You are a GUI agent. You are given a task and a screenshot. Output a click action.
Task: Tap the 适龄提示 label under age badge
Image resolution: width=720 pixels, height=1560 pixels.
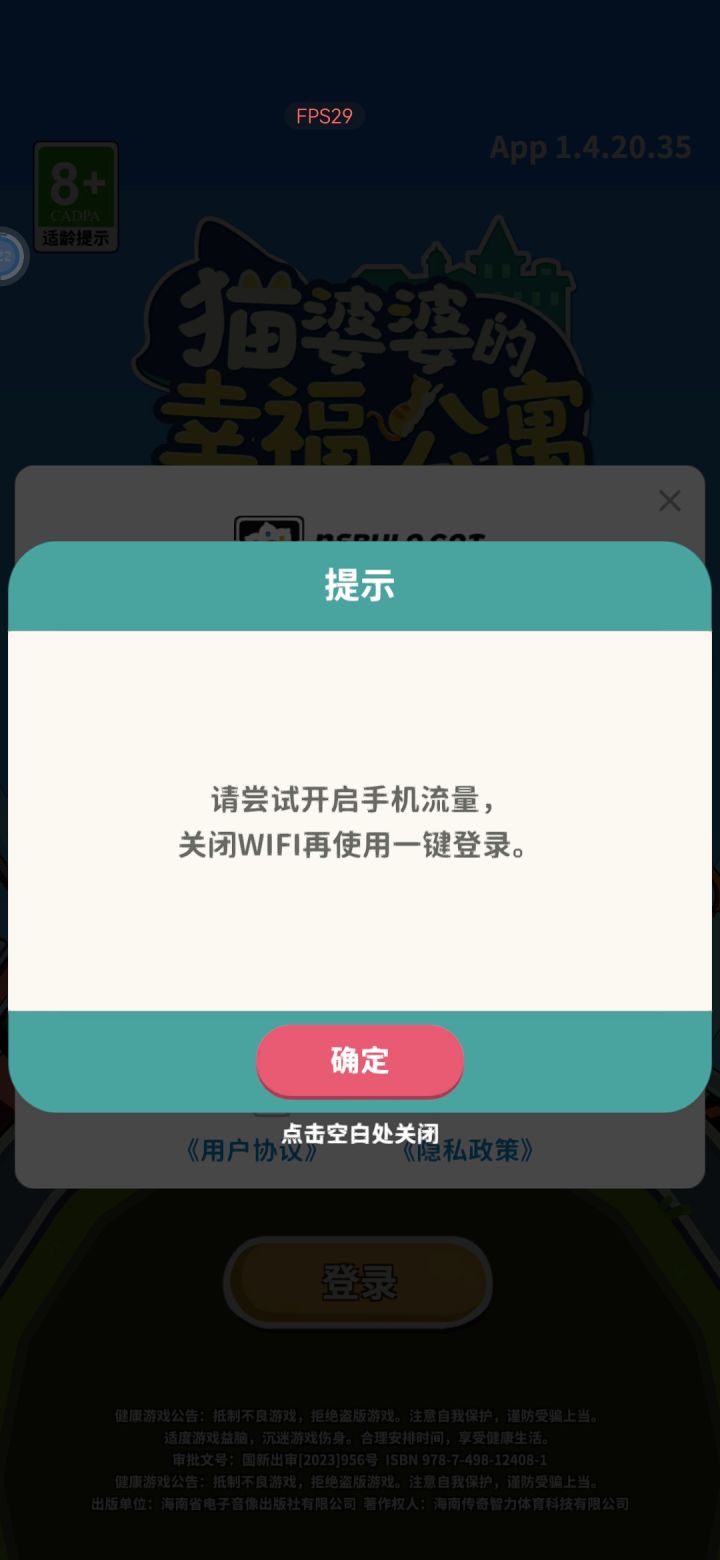click(76, 236)
